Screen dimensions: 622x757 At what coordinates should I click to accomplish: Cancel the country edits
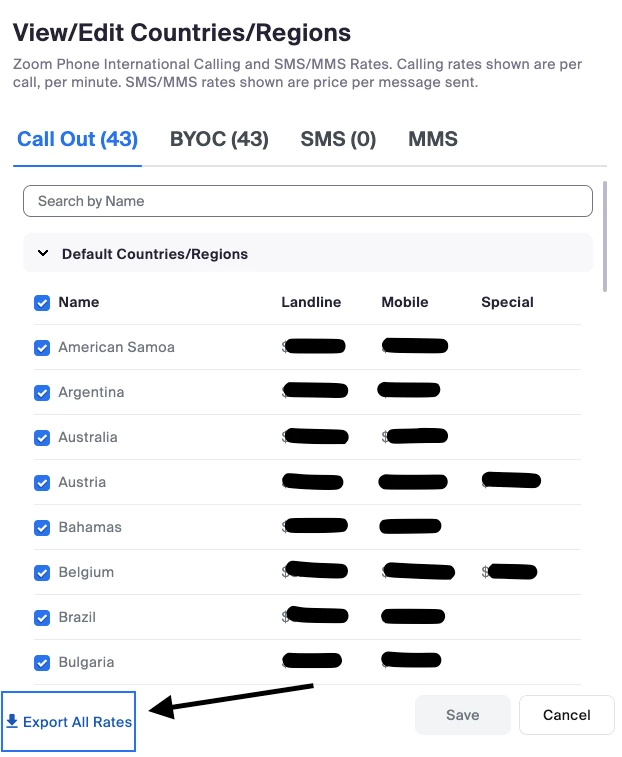point(566,715)
